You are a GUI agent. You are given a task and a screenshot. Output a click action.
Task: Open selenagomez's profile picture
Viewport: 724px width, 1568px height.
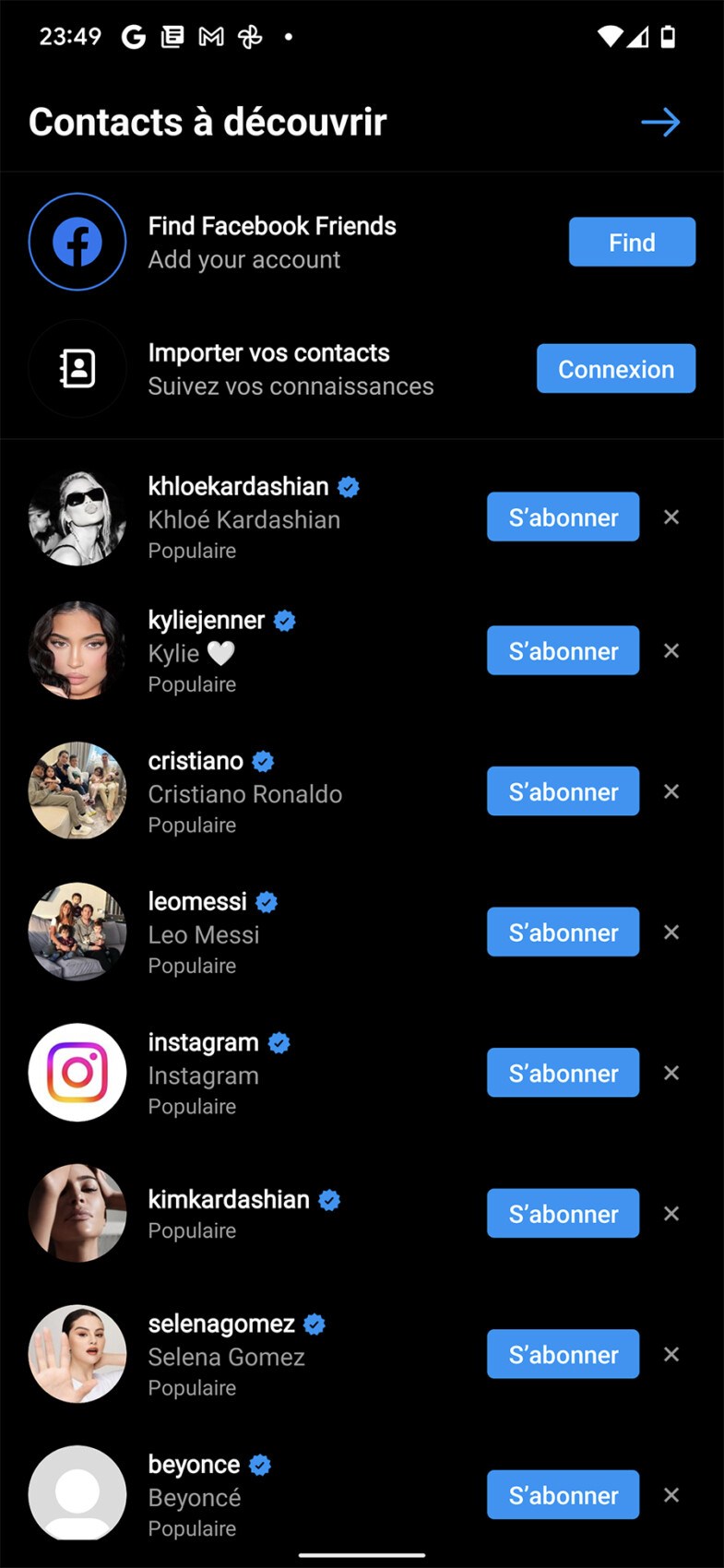coord(77,1354)
